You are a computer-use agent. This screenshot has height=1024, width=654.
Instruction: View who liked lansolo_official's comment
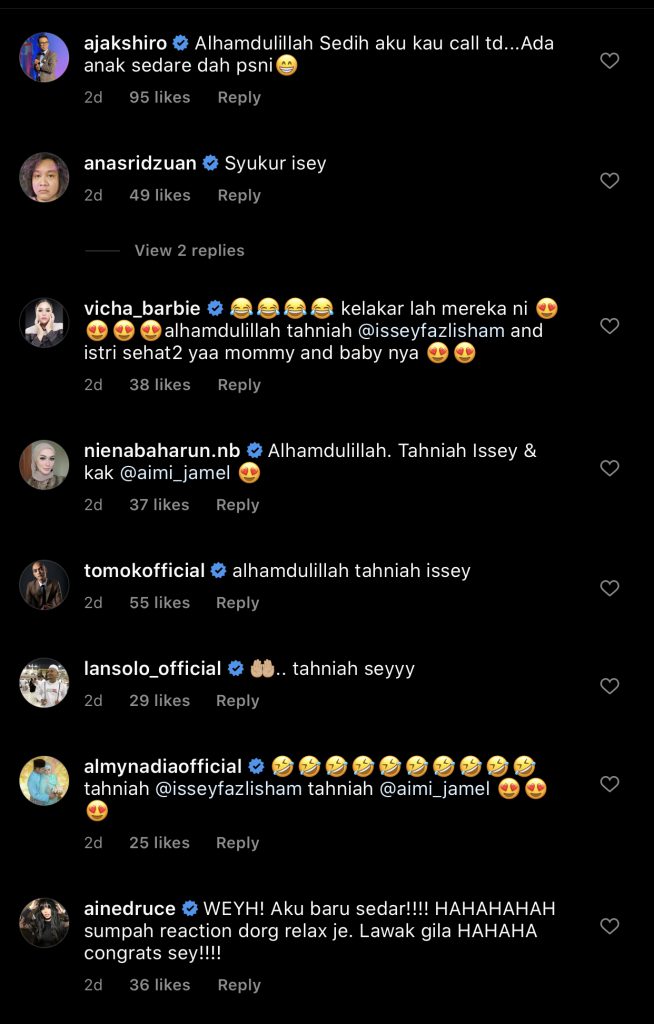point(159,700)
